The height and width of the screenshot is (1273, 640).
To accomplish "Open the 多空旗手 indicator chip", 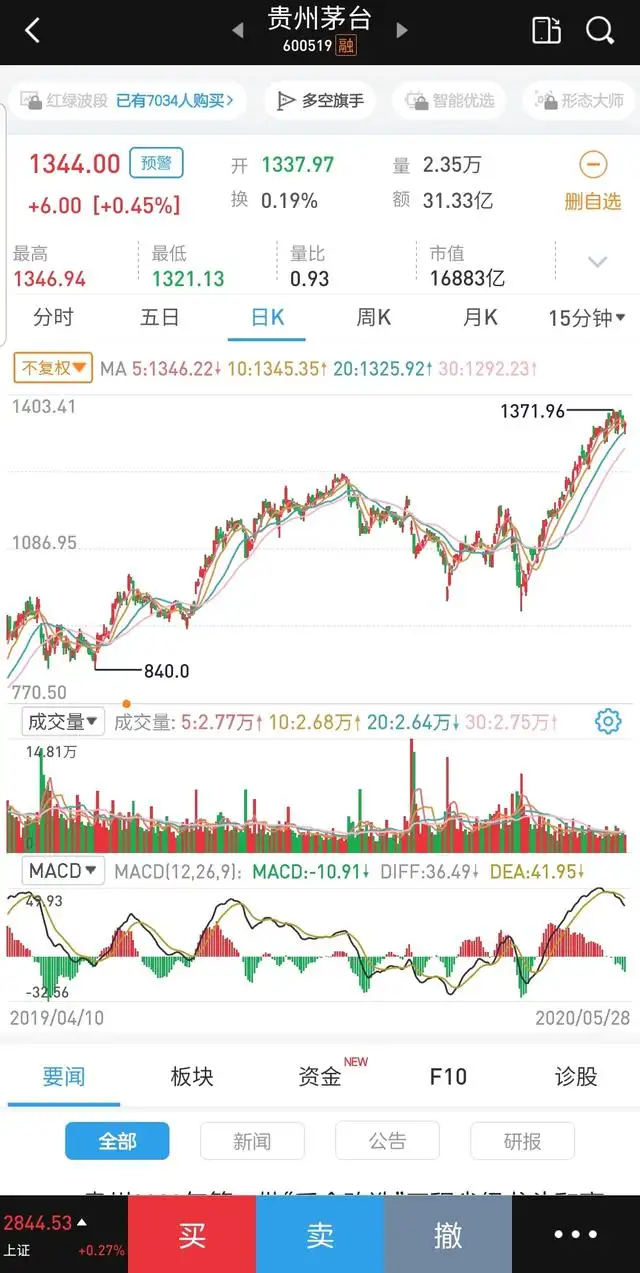I will 320,100.
